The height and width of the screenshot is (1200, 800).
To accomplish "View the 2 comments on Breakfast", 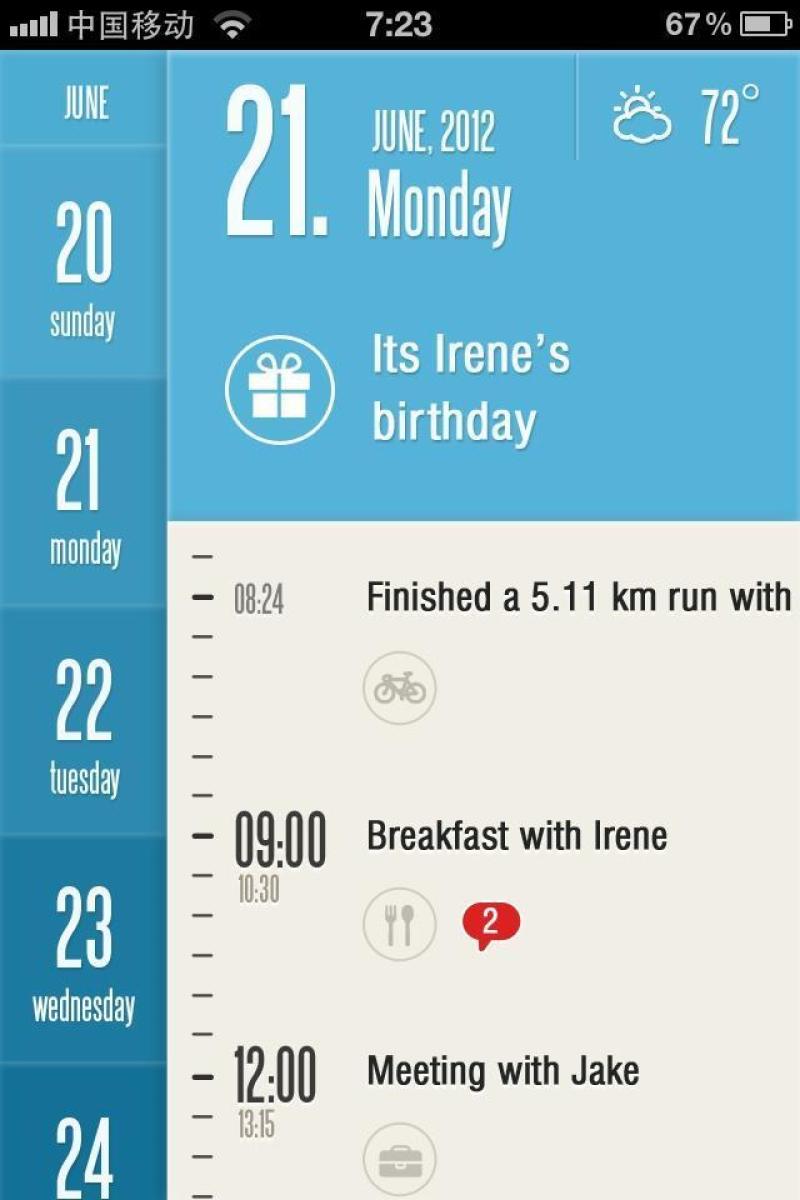I will pyautogui.click(x=490, y=924).
